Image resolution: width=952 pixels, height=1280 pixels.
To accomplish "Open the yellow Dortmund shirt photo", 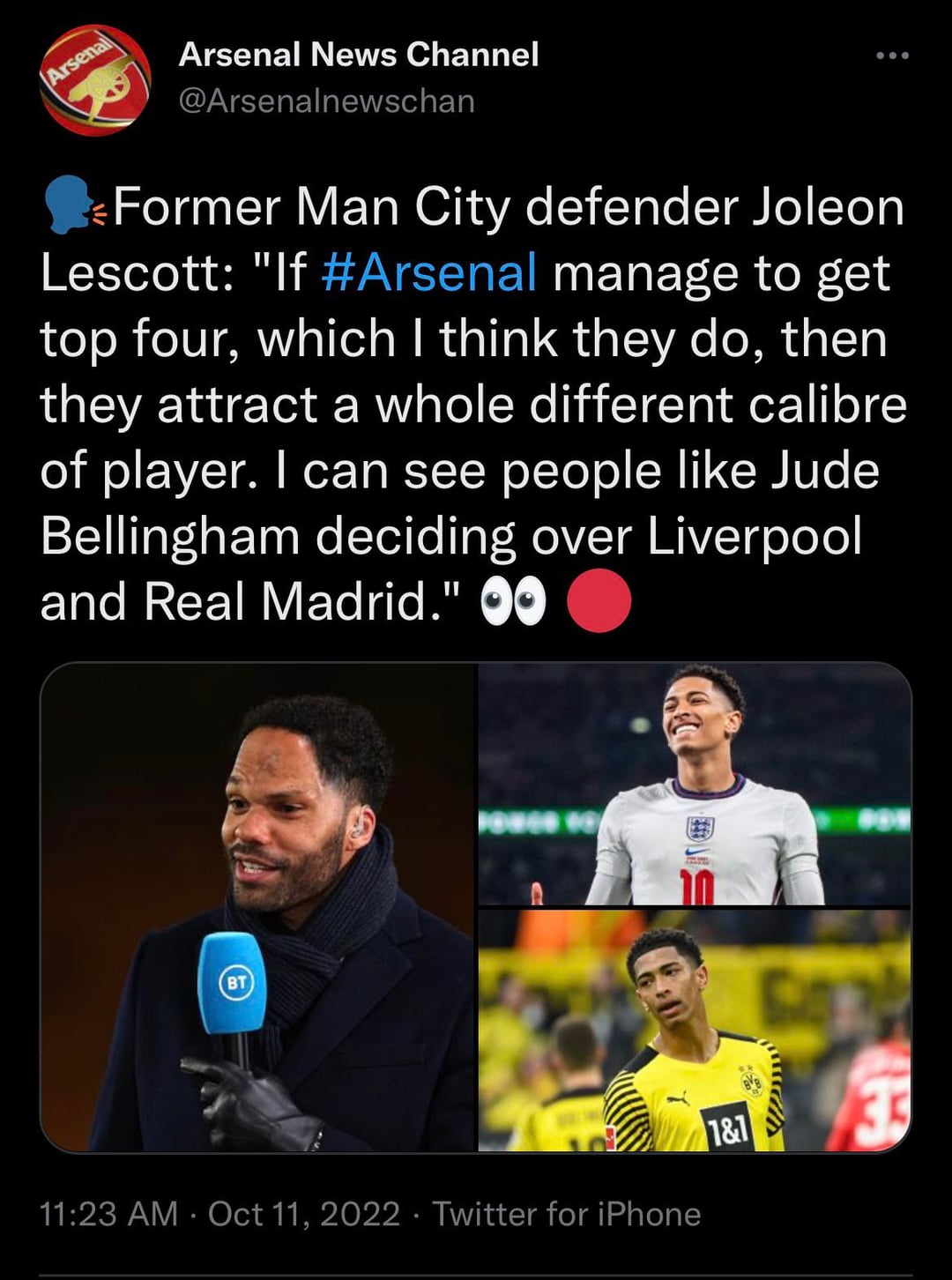I will [x=695, y=1030].
